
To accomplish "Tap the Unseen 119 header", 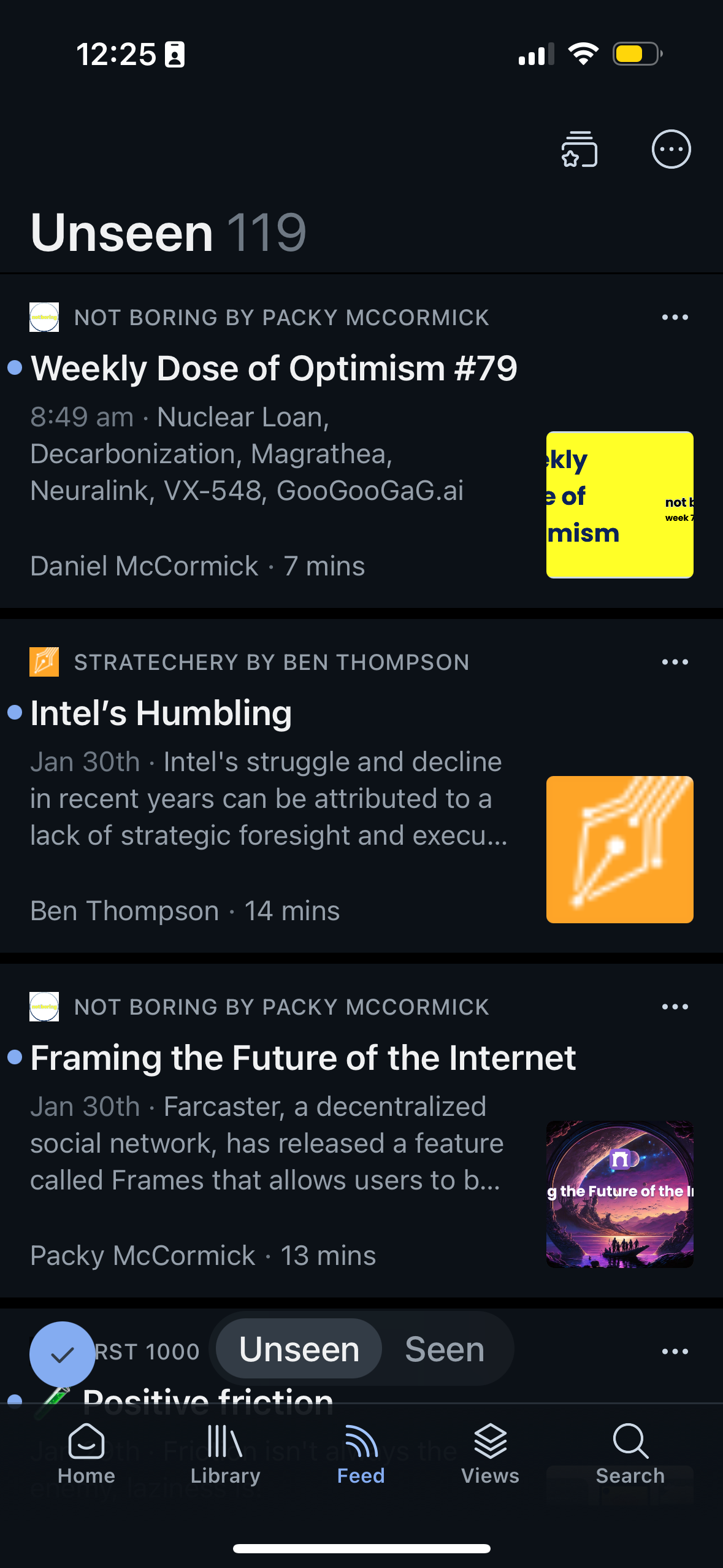I will (167, 233).
